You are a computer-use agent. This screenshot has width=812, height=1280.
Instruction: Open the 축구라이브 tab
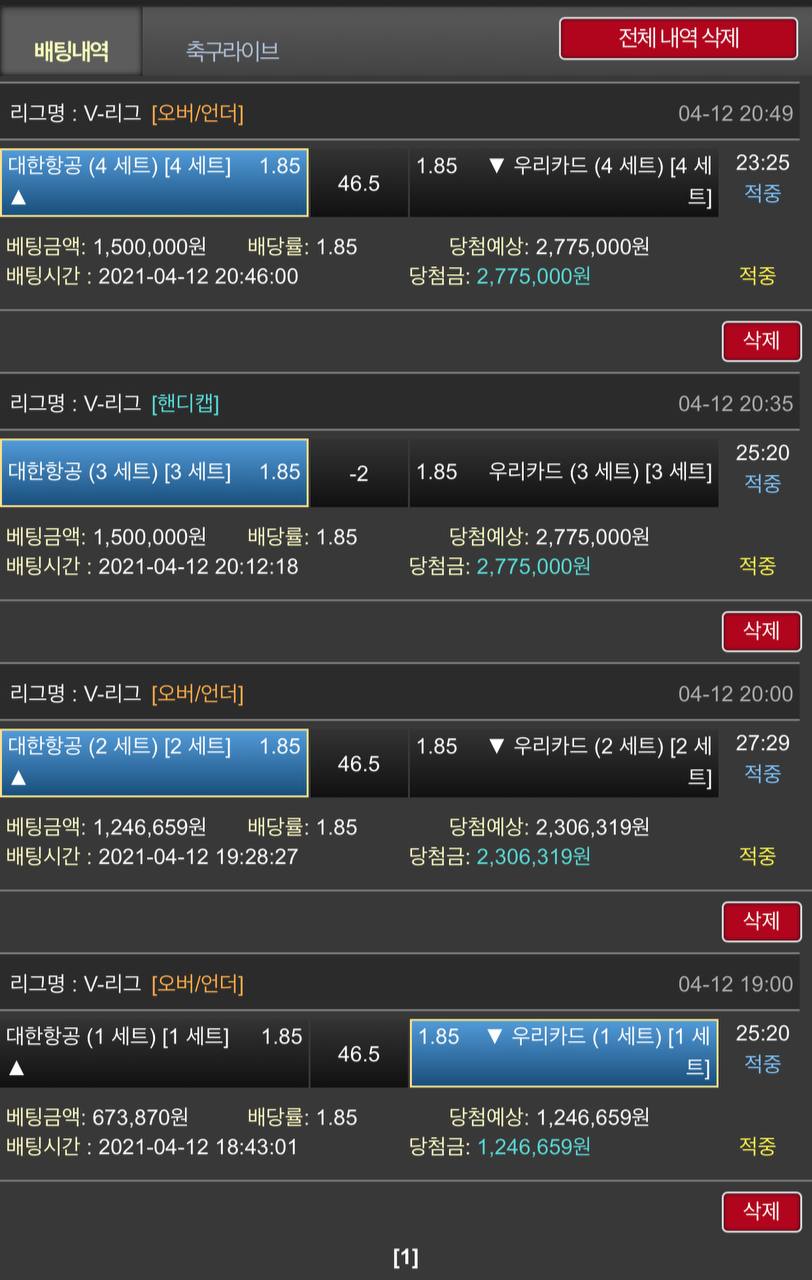[x=232, y=50]
